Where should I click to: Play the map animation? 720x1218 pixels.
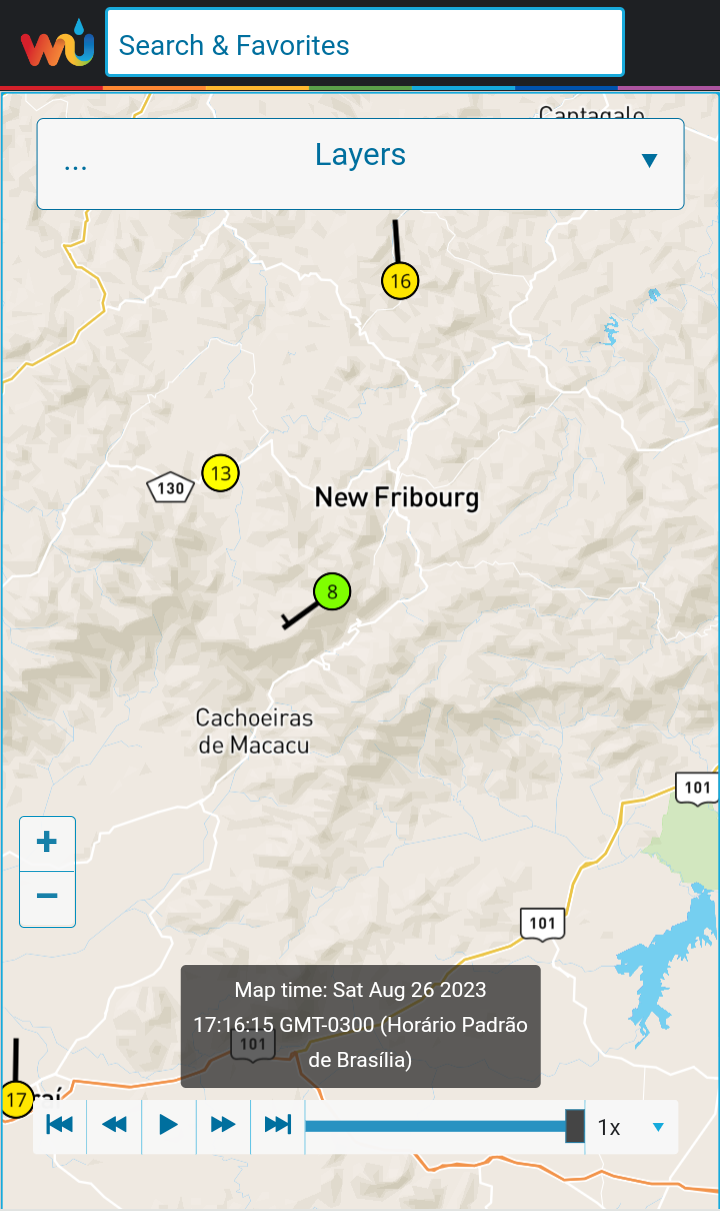[x=169, y=1126]
